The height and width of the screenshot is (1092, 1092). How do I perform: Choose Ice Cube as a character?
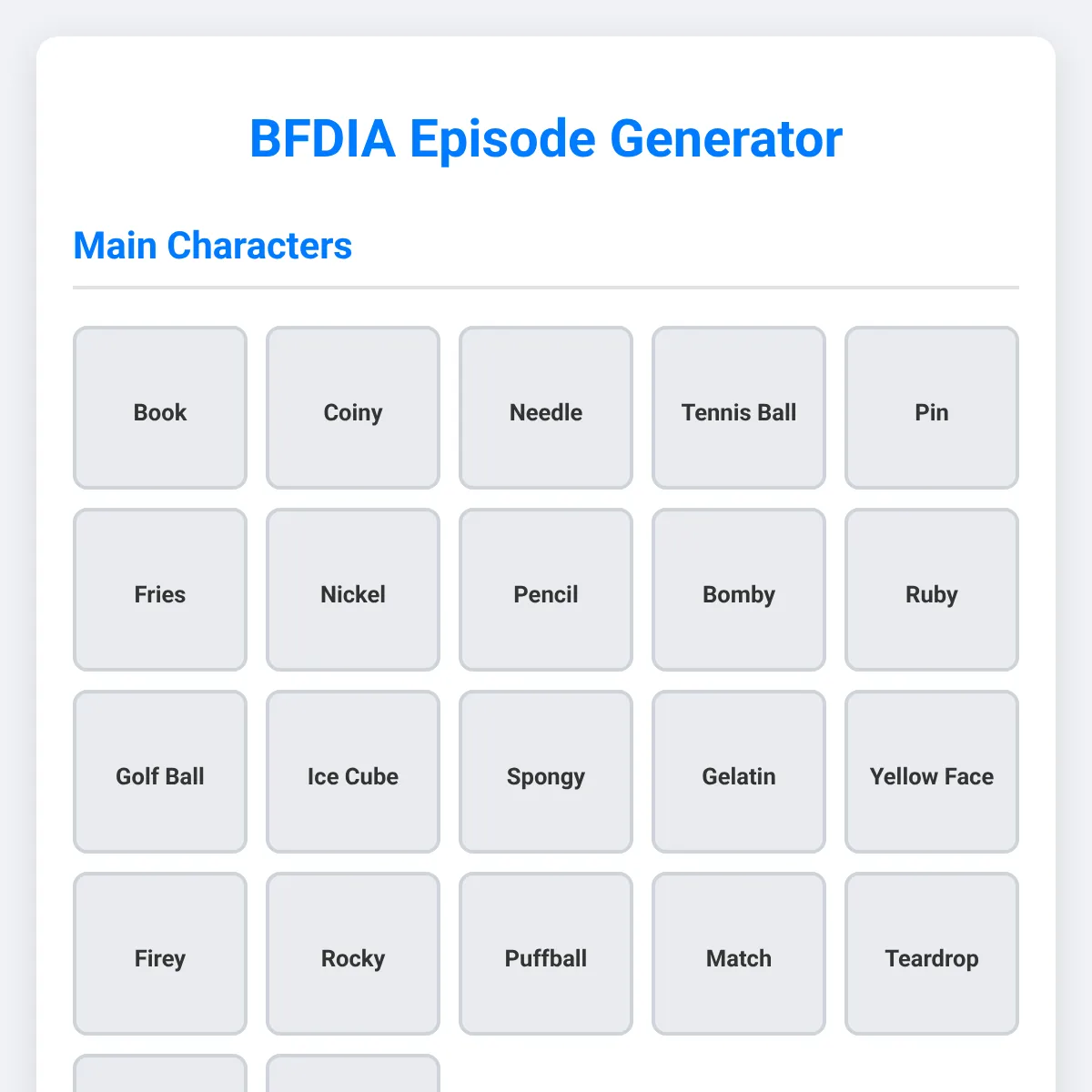tap(353, 772)
